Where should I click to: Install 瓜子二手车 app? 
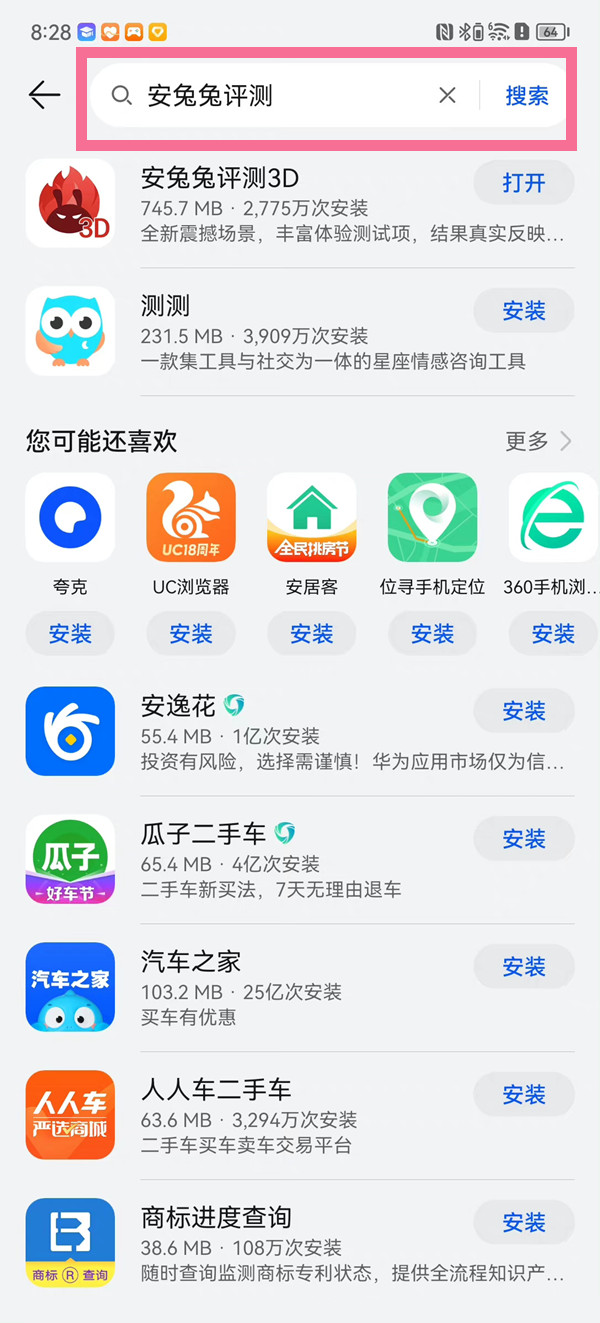pyautogui.click(x=523, y=839)
